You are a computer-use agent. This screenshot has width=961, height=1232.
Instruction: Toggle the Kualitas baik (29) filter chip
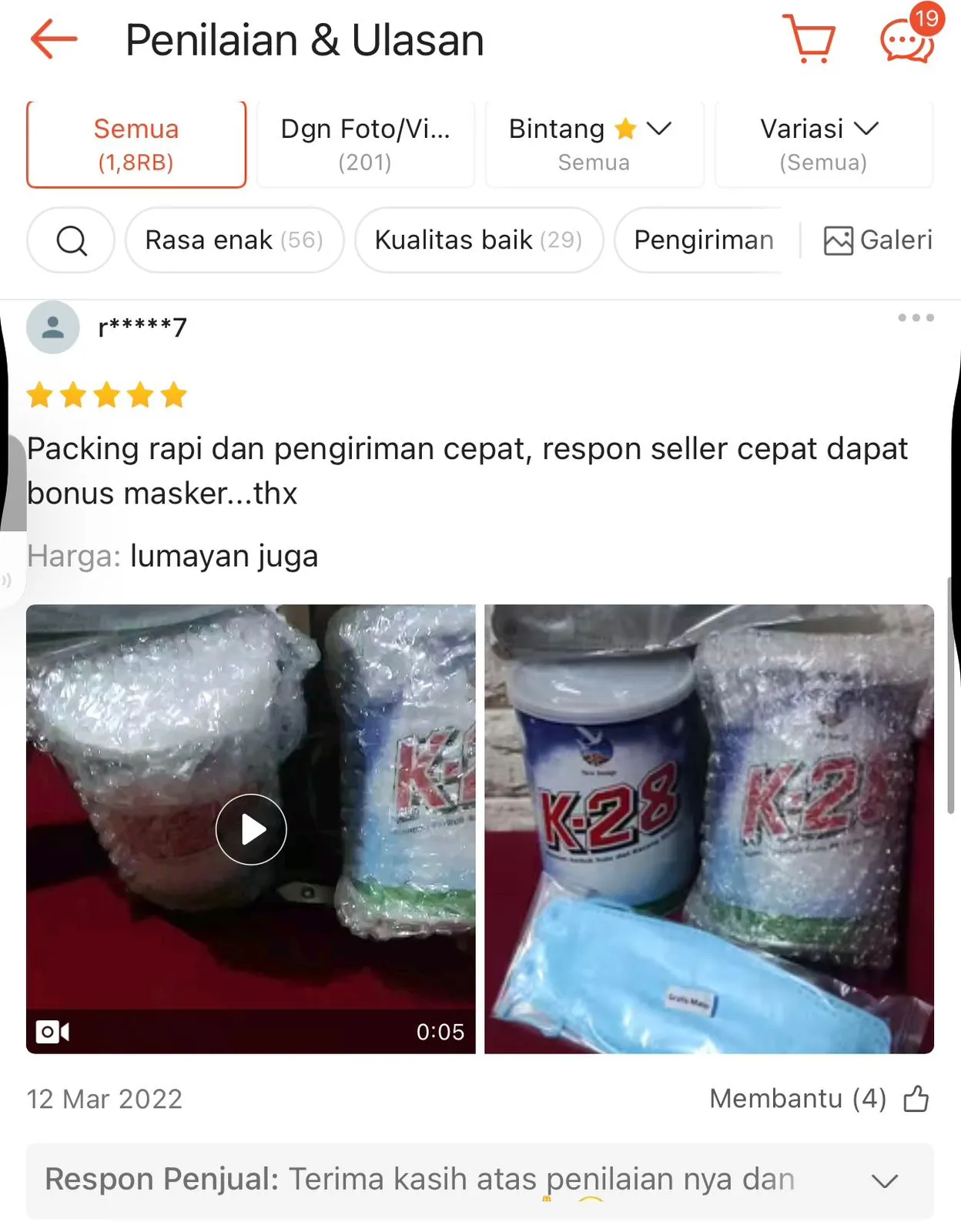tap(479, 239)
